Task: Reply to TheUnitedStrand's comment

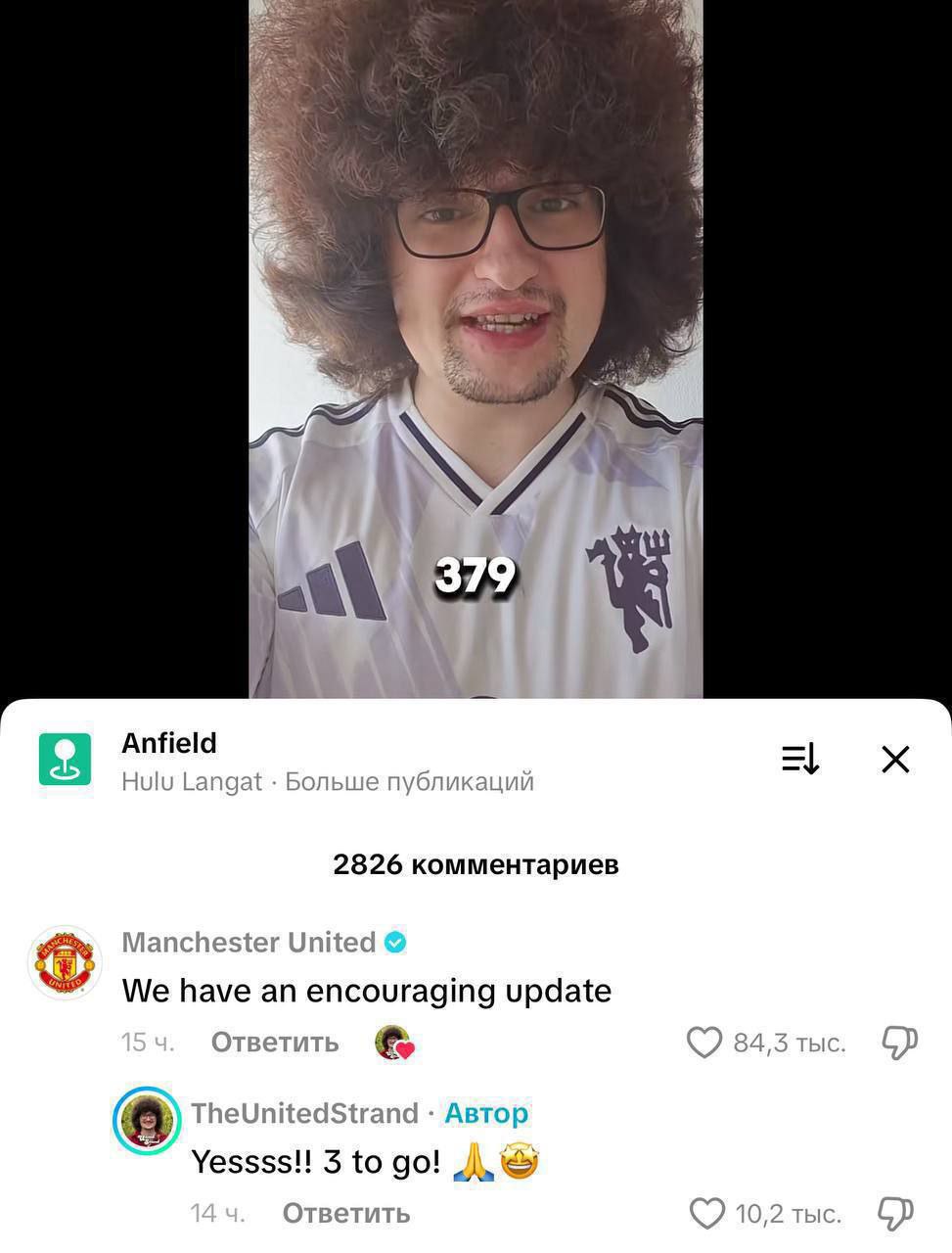Action: pyautogui.click(x=345, y=1214)
